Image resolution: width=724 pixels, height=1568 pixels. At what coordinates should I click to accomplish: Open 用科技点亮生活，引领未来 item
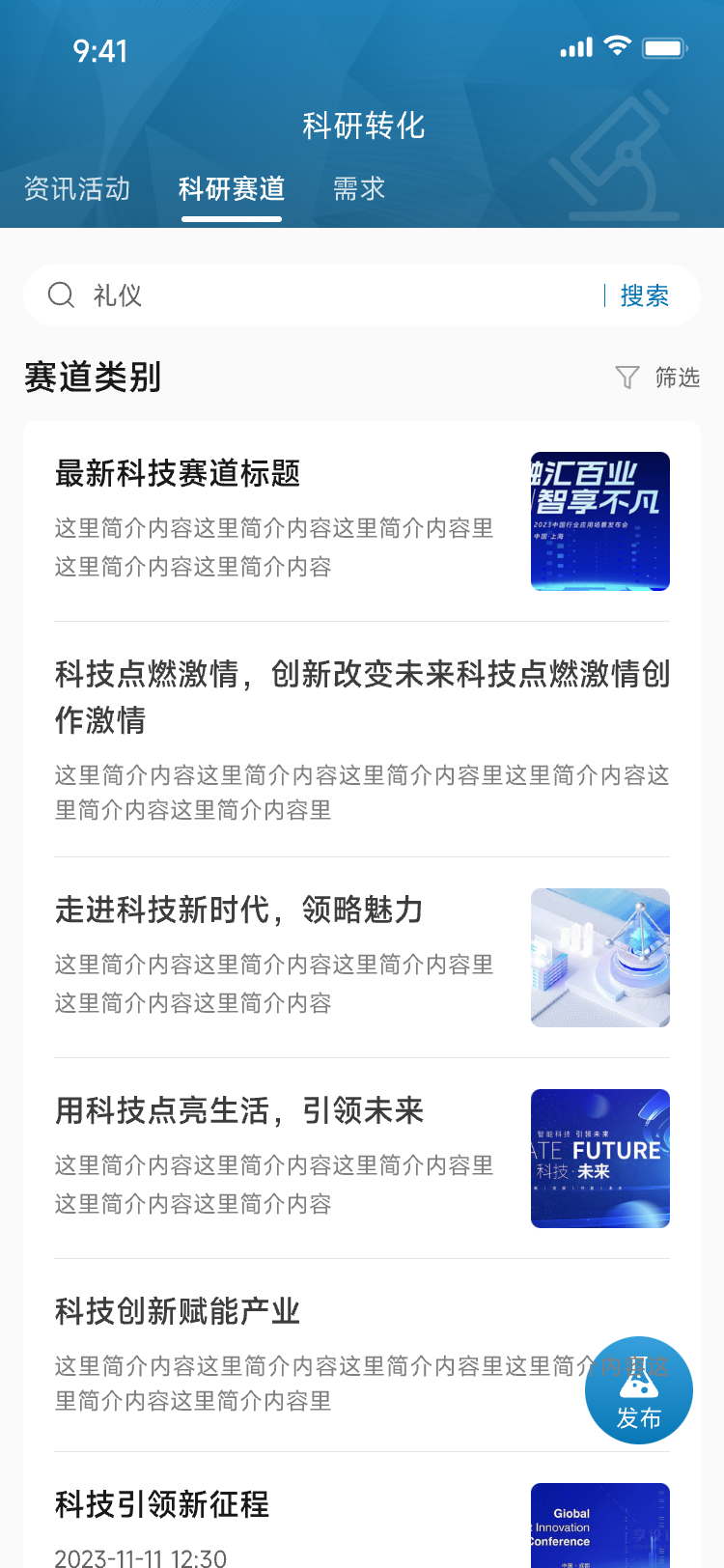(362, 1159)
